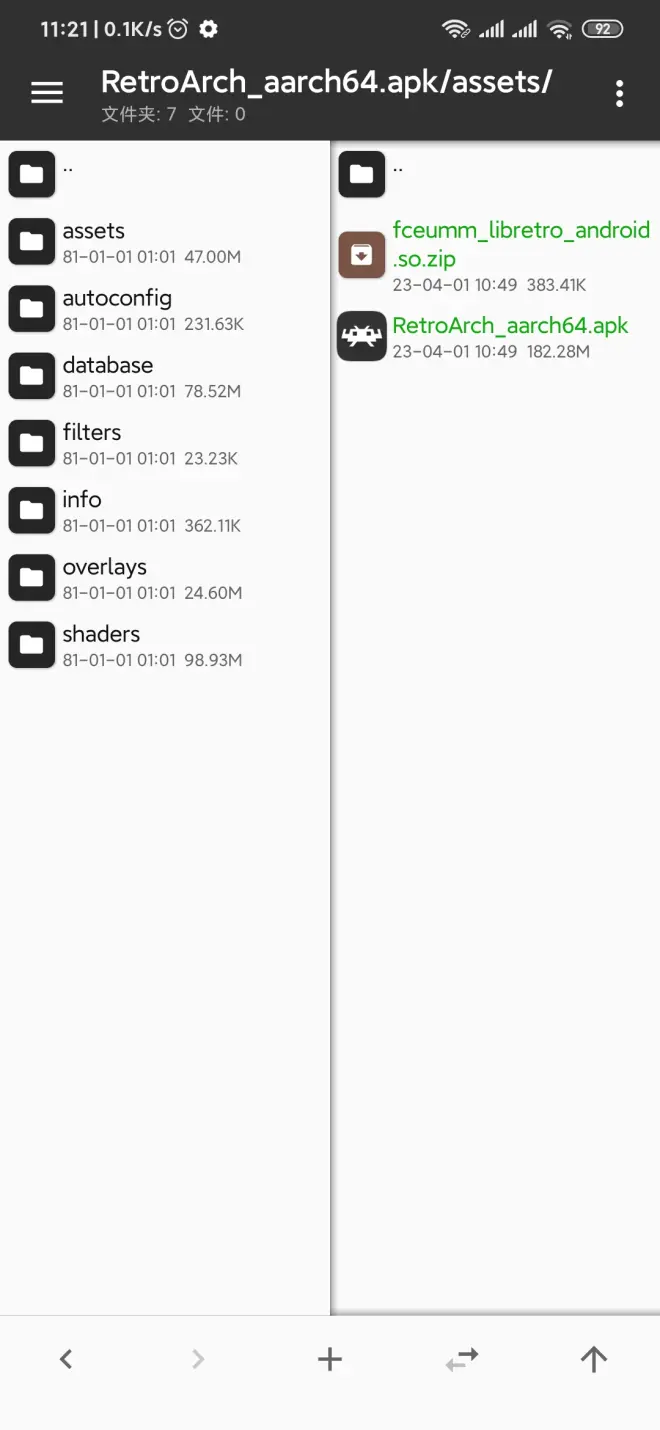Open fceumm_libretro_android.so.zip archive

pos(495,255)
